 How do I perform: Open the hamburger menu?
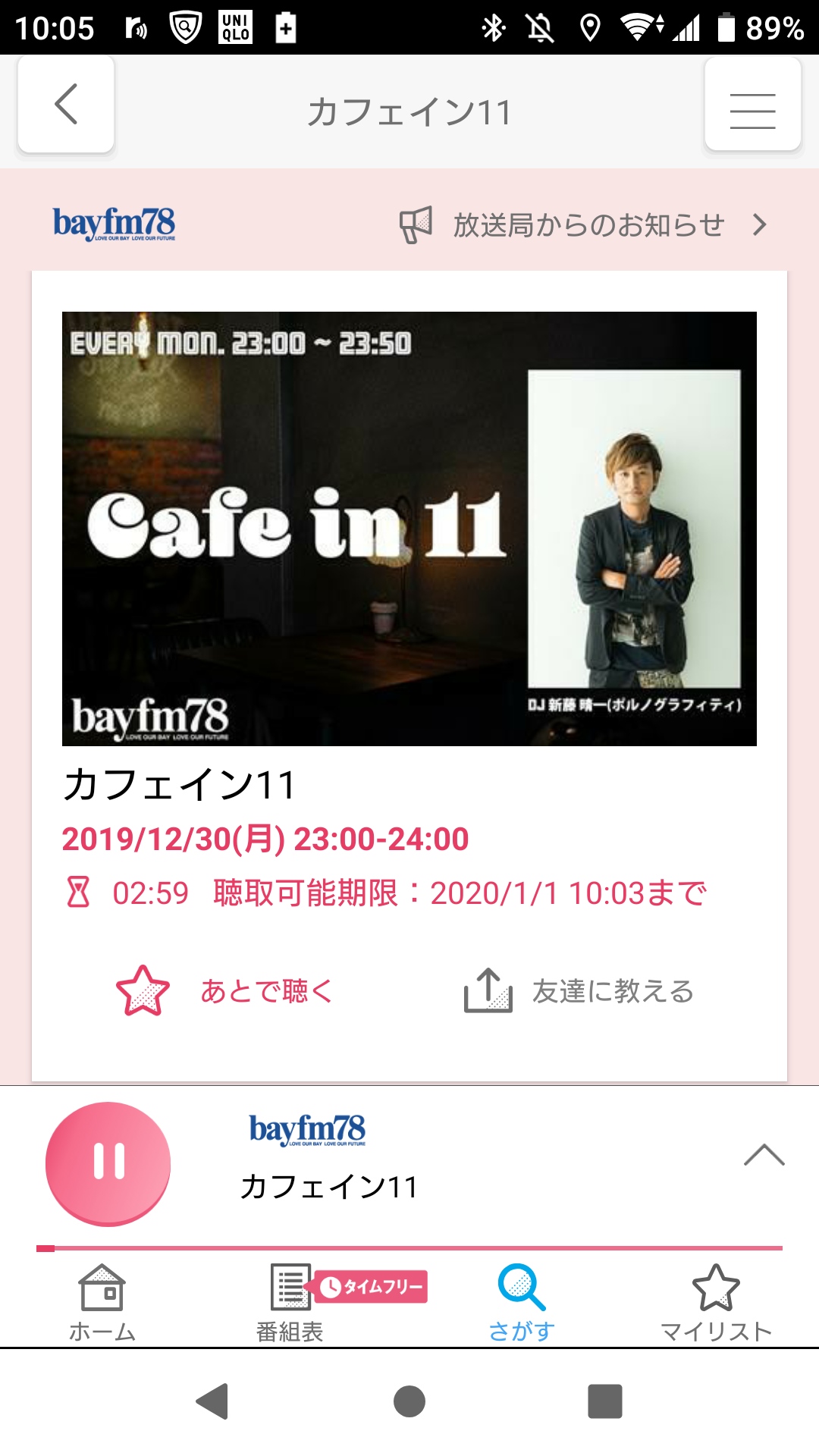pos(752,104)
